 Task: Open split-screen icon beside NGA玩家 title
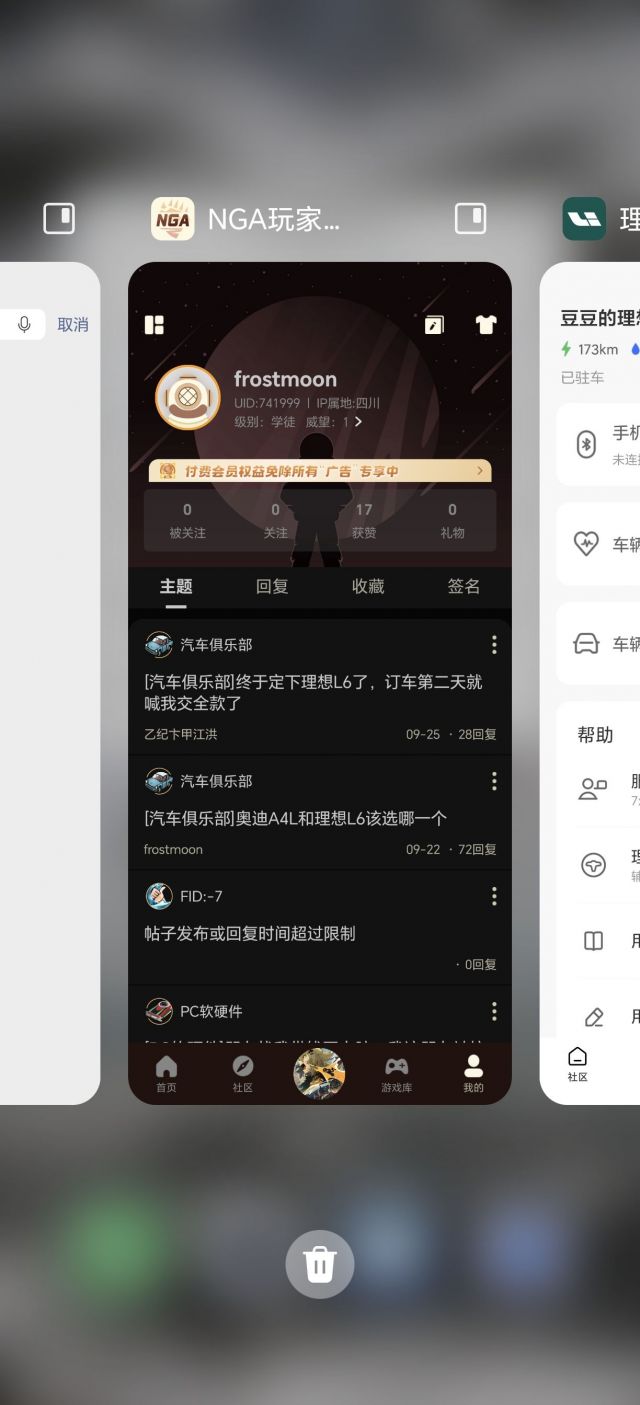click(x=470, y=218)
